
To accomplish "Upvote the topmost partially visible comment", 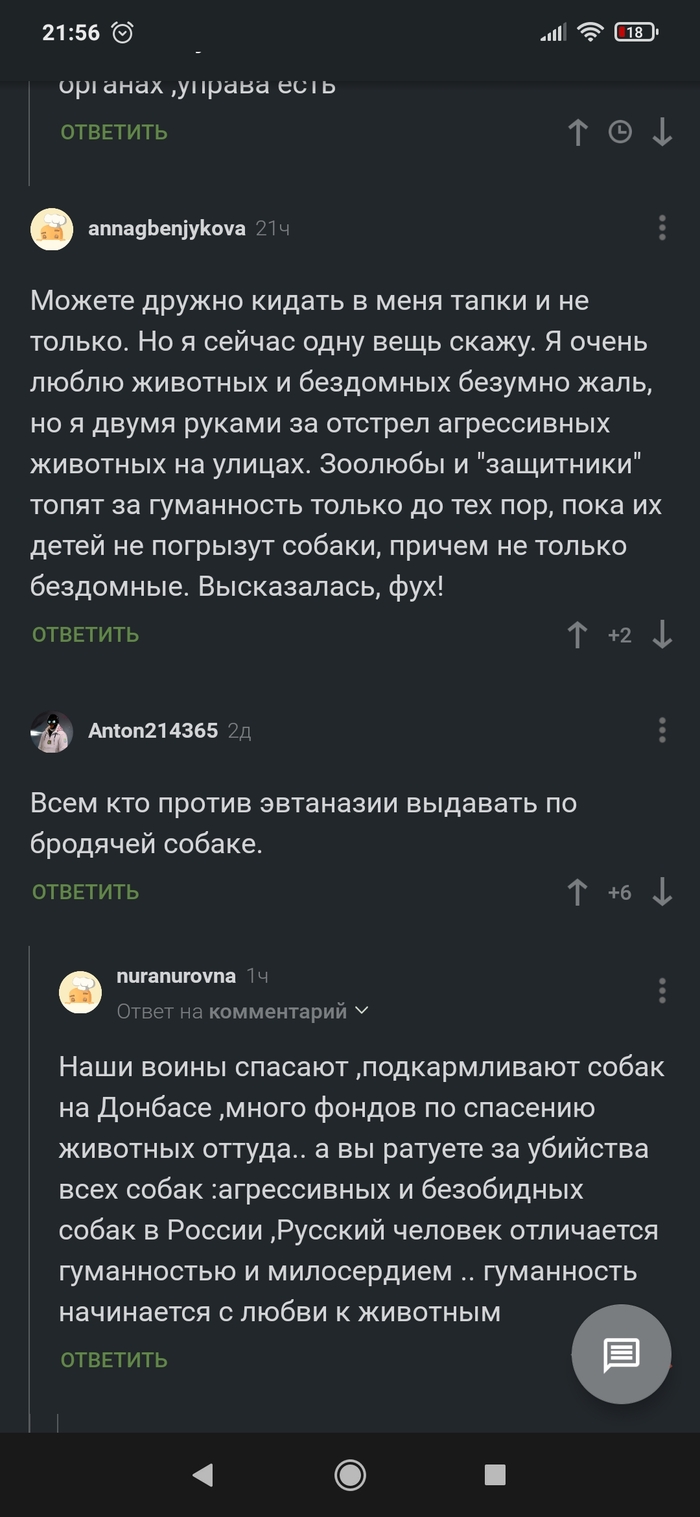I will (577, 132).
